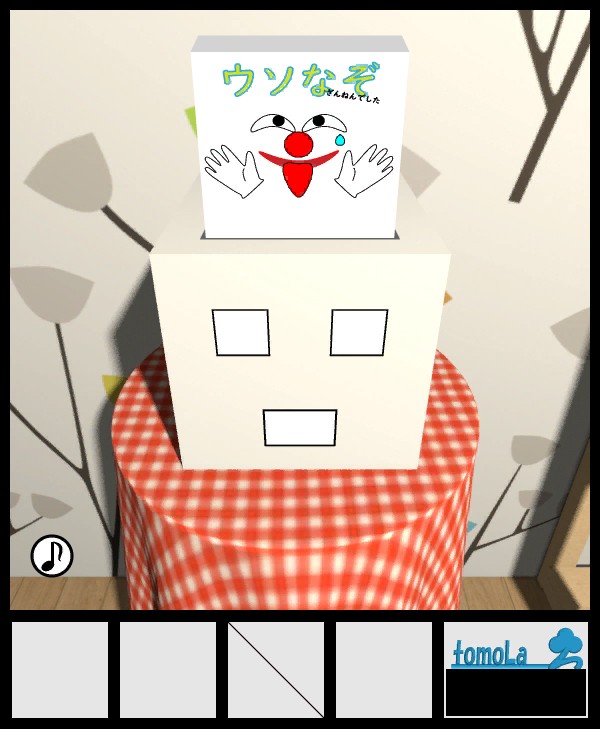This screenshot has width=600, height=729.
Task: Select the fourth empty inventory slot
Action: (x=384, y=670)
